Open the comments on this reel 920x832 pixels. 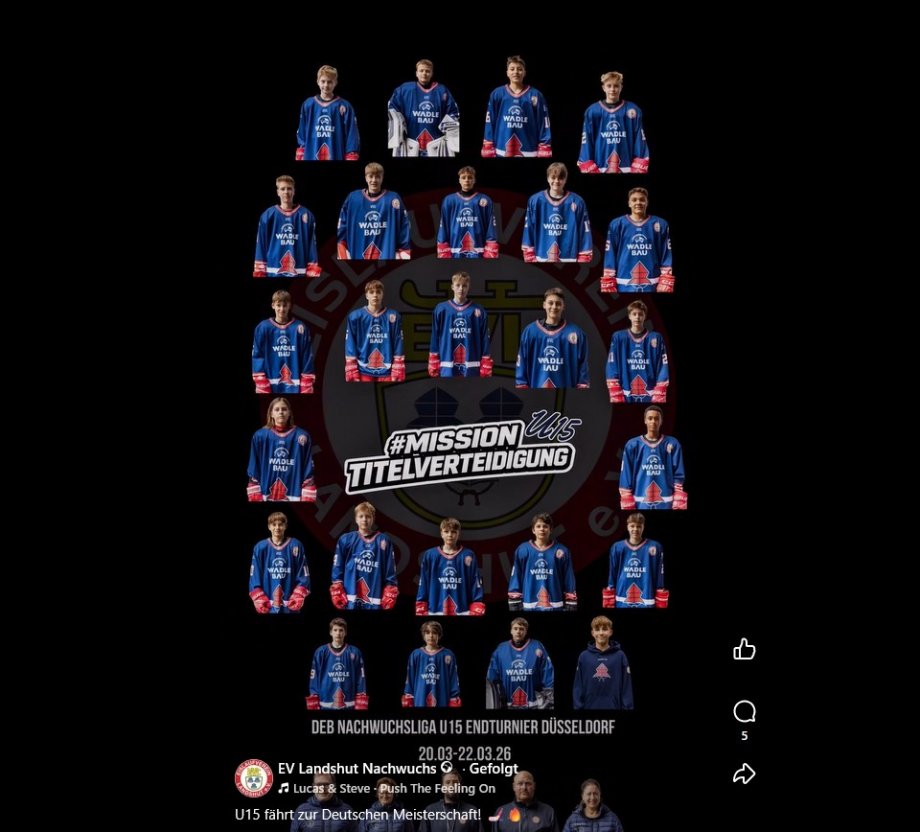tap(744, 712)
